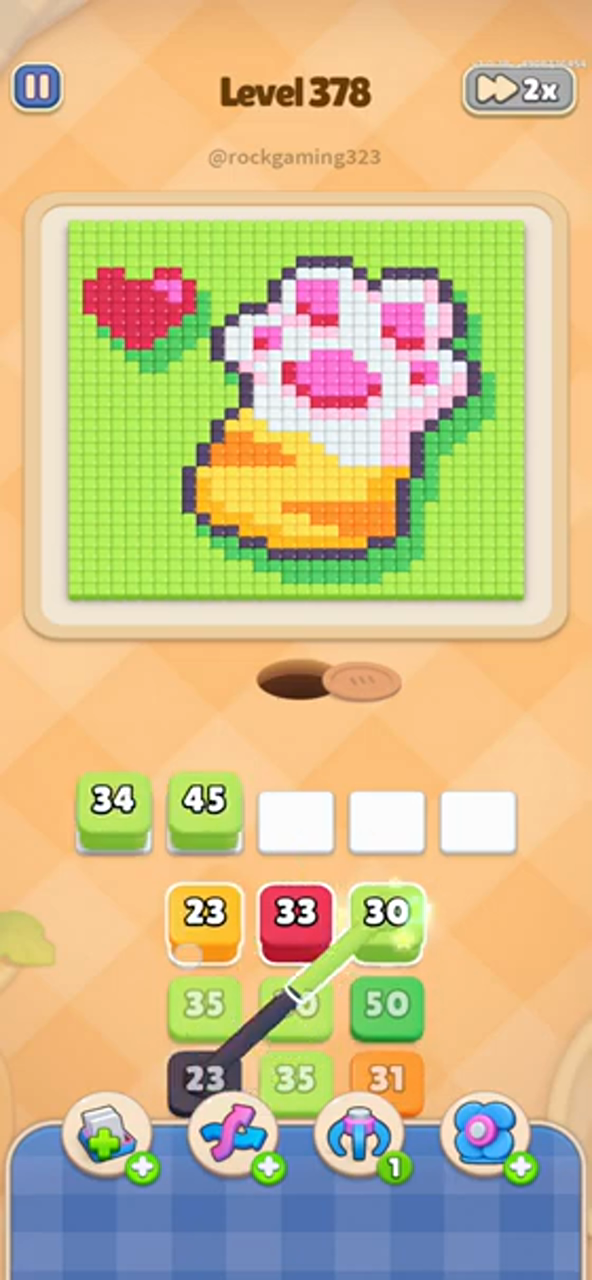The image size is (592, 1280).
Task: Toggle the 2x speed button
Action: pos(519,90)
